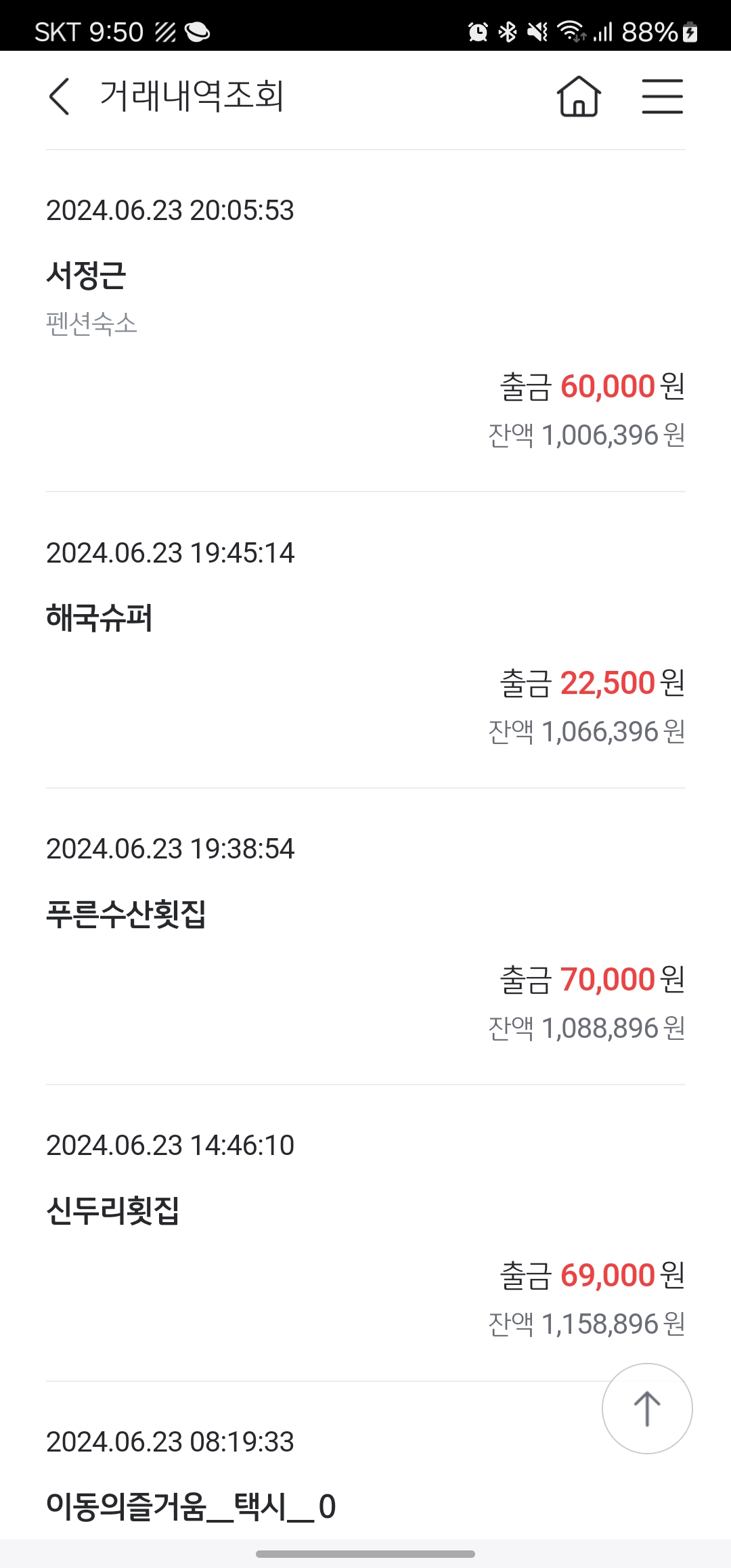Open the home icon
The width and height of the screenshot is (731, 1568).
coord(579,96)
